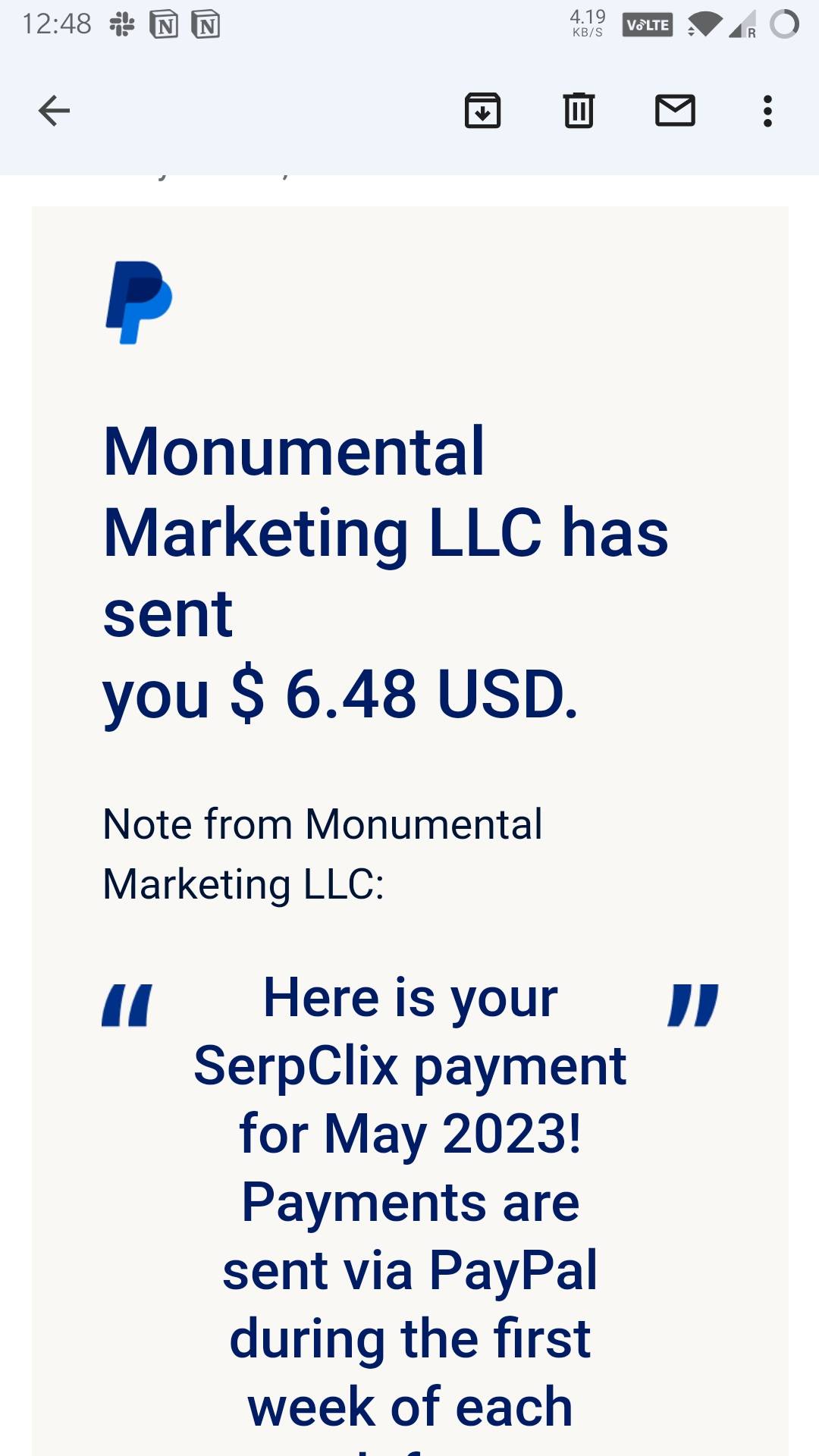Delete this email
Viewport: 819px width, 1456px height.
[x=579, y=111]
